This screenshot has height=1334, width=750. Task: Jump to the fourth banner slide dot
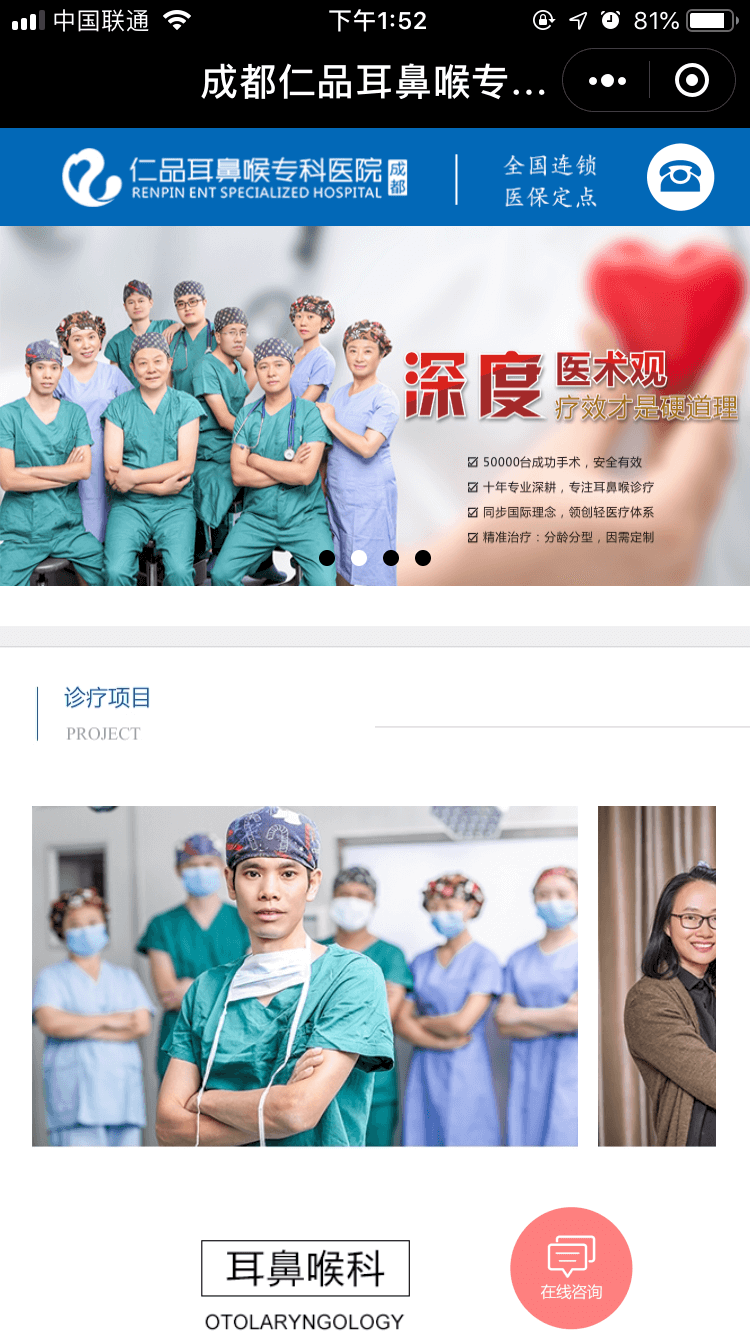423,558
